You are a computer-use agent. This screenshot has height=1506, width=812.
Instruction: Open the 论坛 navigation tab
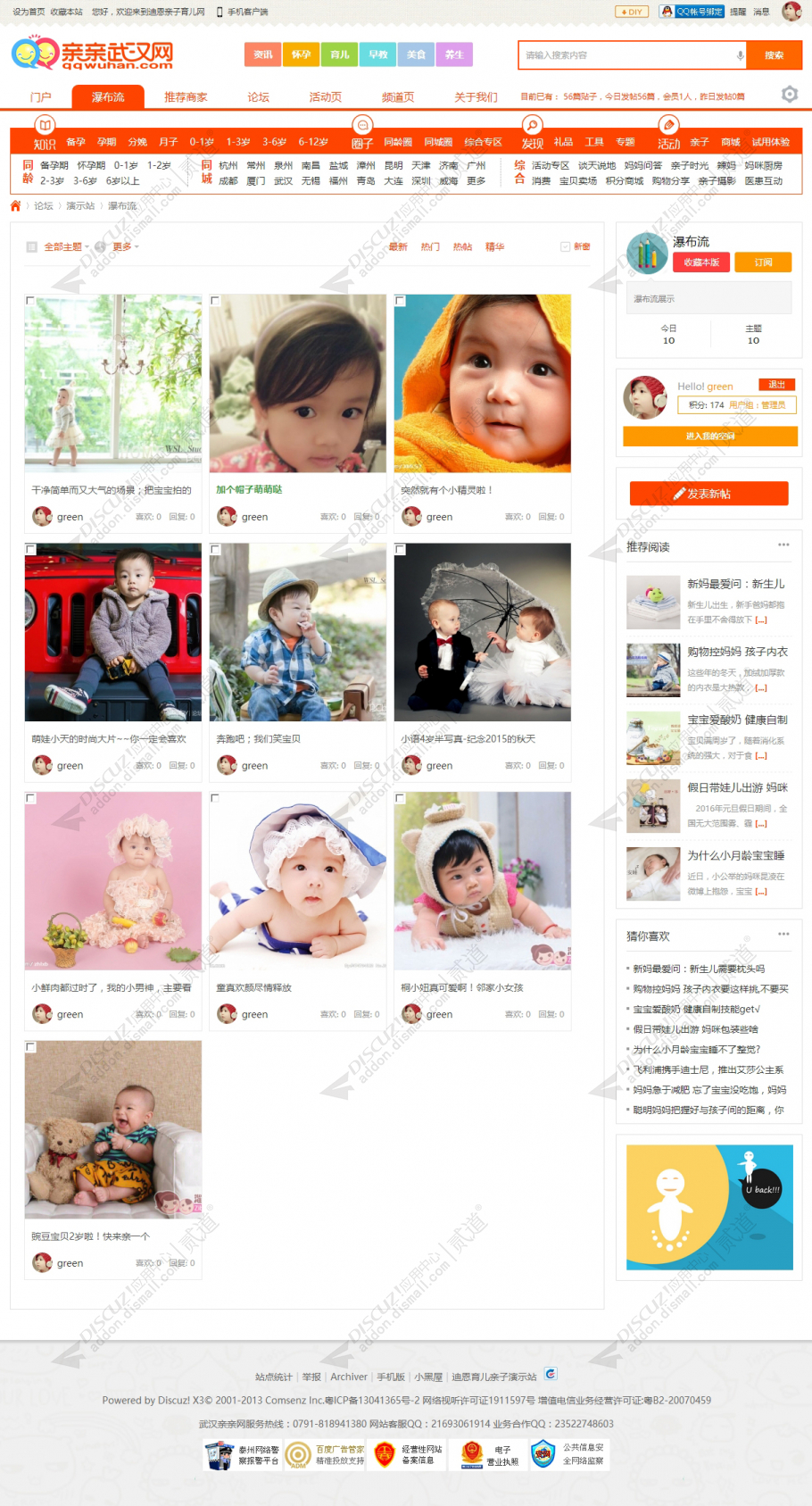258,97
